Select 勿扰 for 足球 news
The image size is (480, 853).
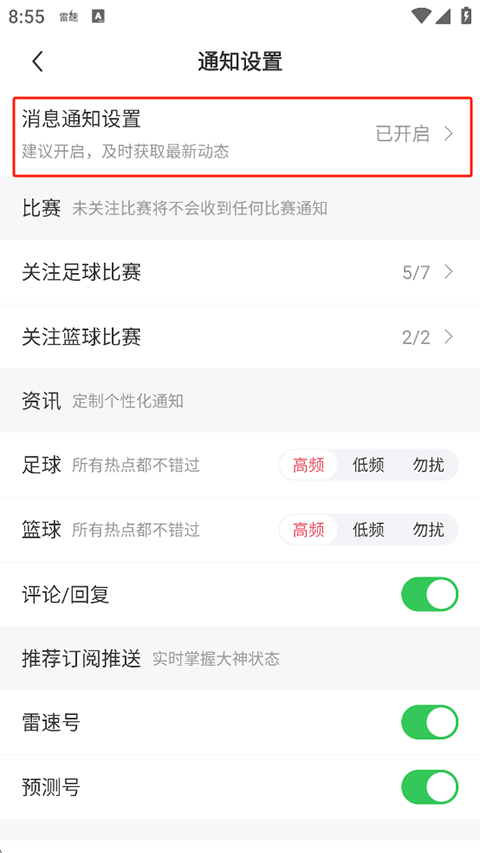428,465
